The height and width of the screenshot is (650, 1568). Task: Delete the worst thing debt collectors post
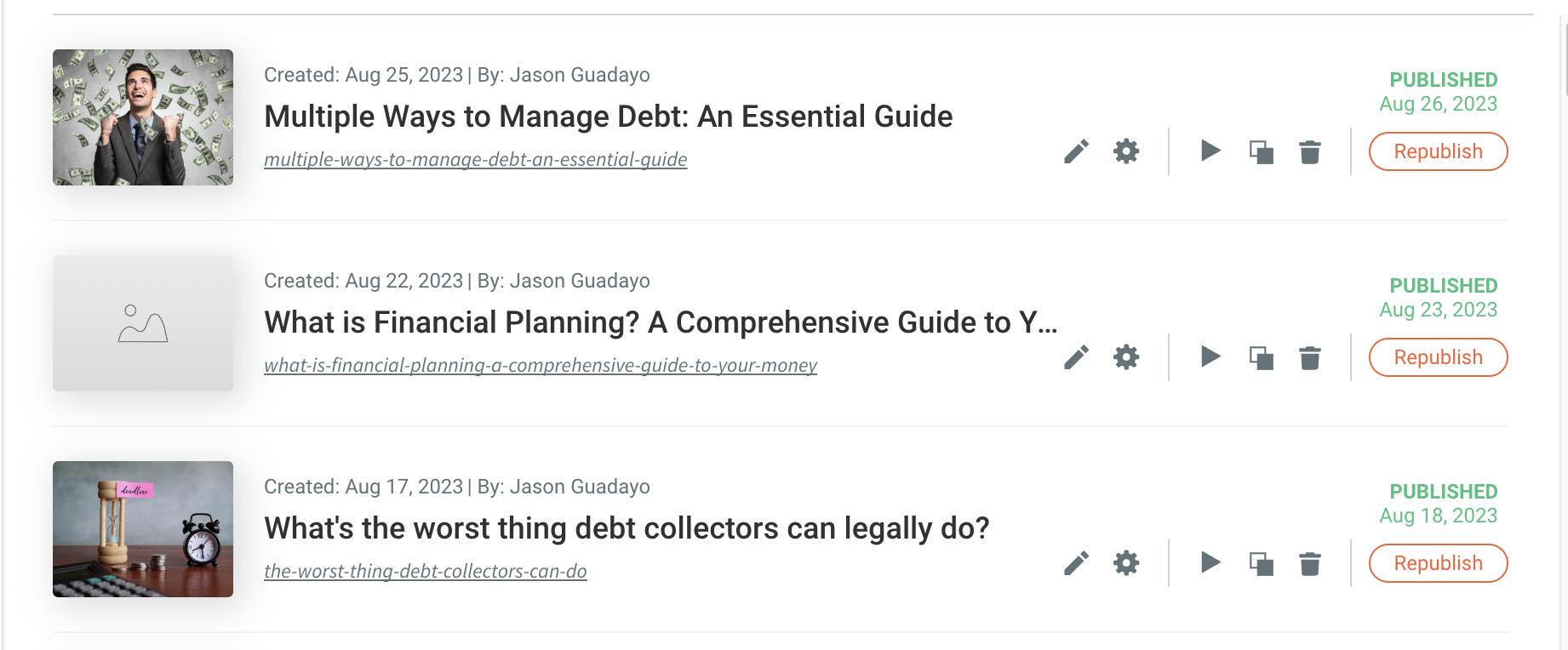point(1310,564)
